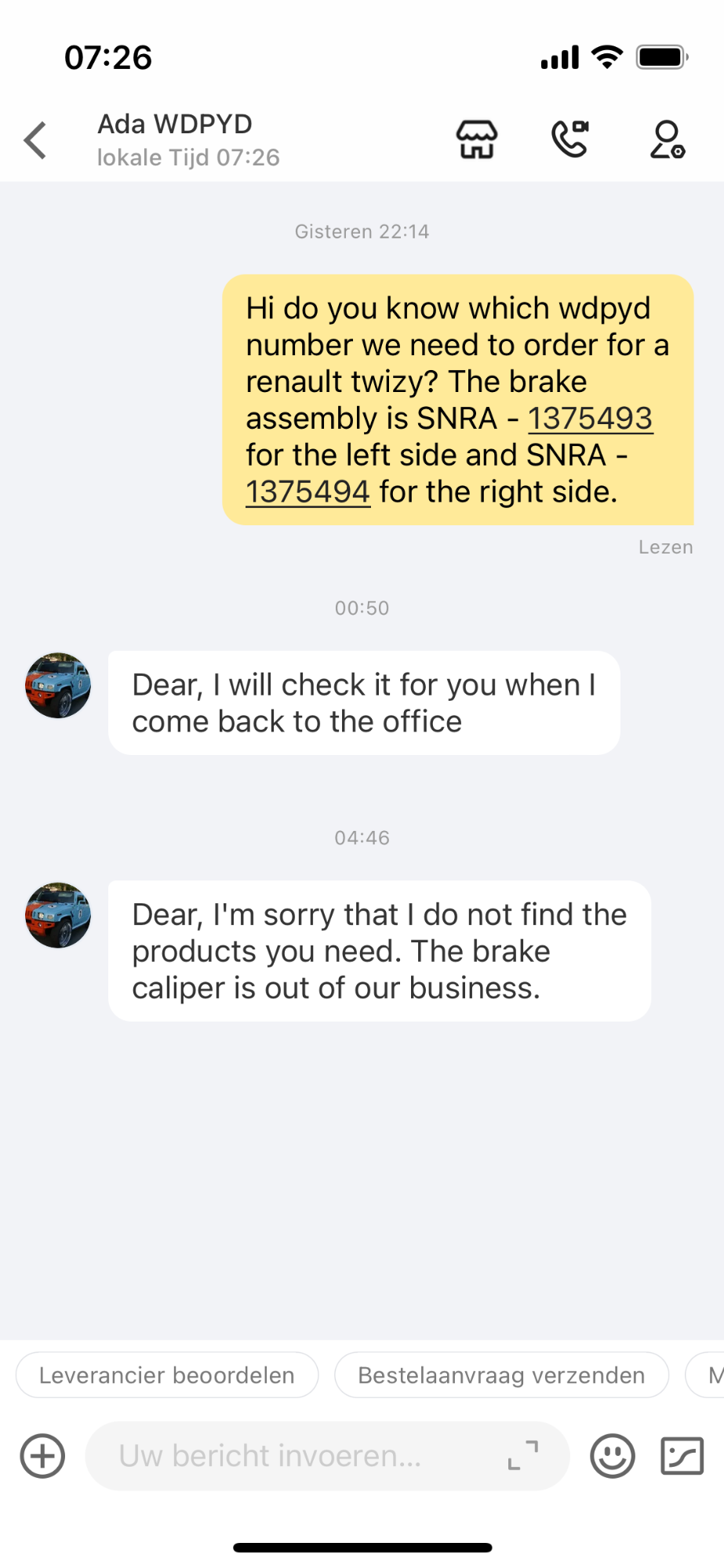This screenshot has width=724, height=1568.
Task: Tap Leverancier beoordelen chip
Action: (167, 1375)
